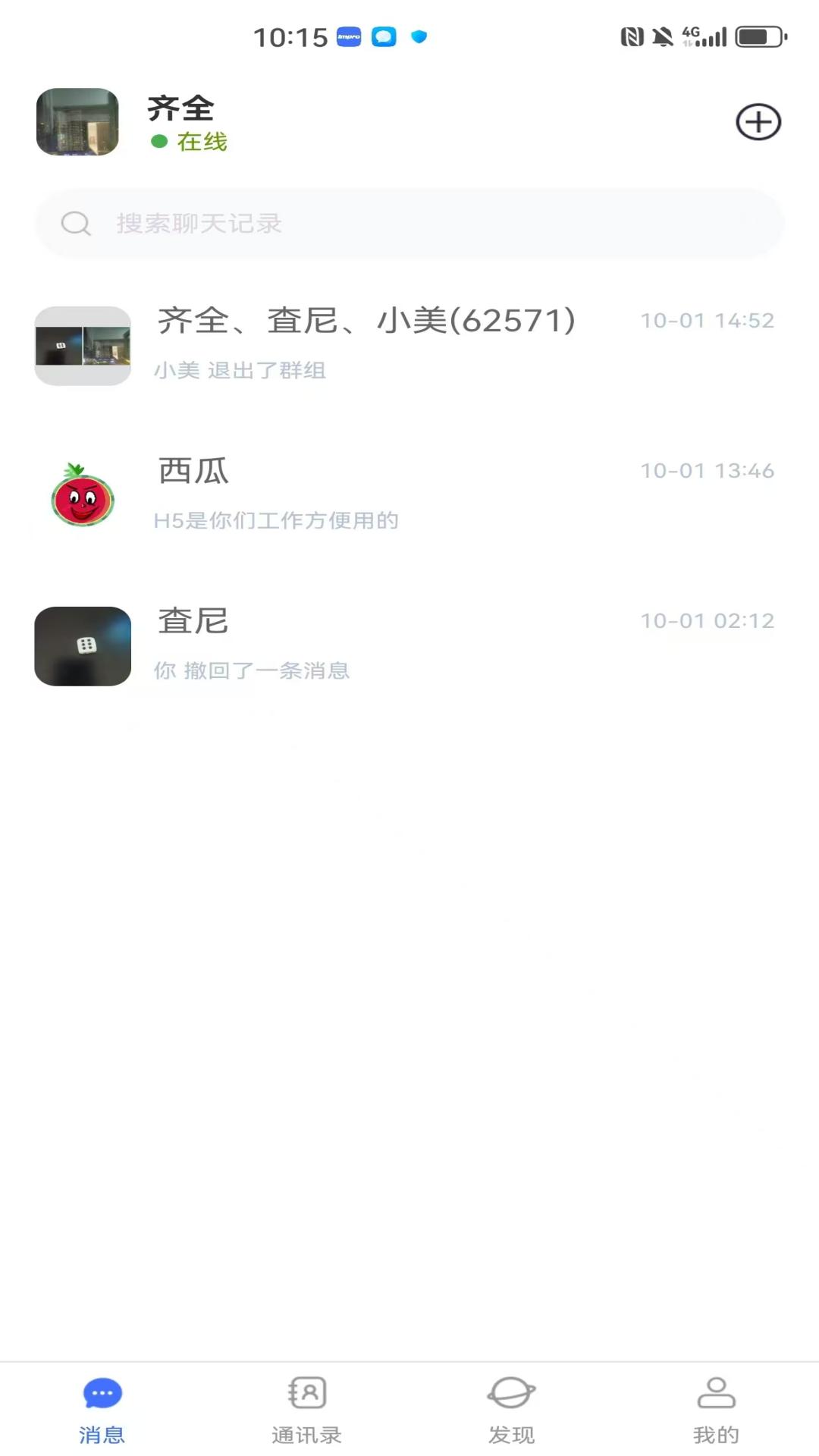The height and width of the screenshot is (1456, 819).
Task: Click the plus icon at top right
Action: click(758, 122)
